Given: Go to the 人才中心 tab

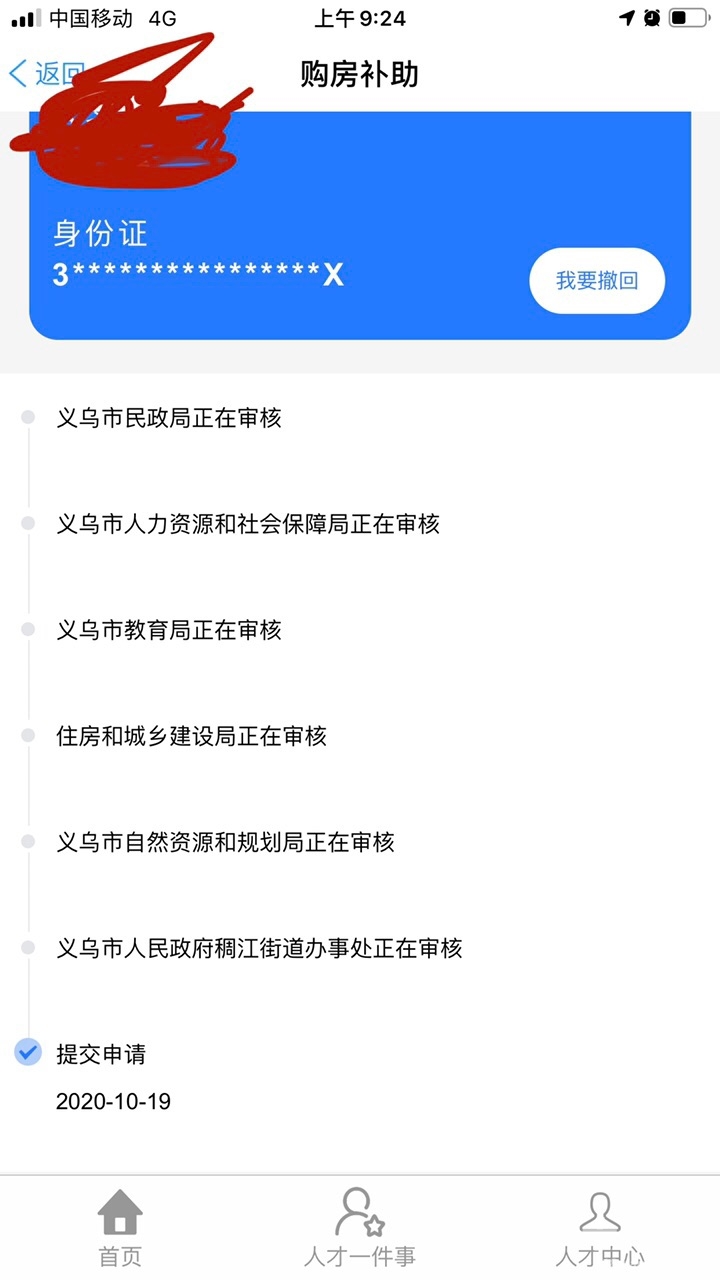Looking at the screenshot, I should coord(599,1228).
